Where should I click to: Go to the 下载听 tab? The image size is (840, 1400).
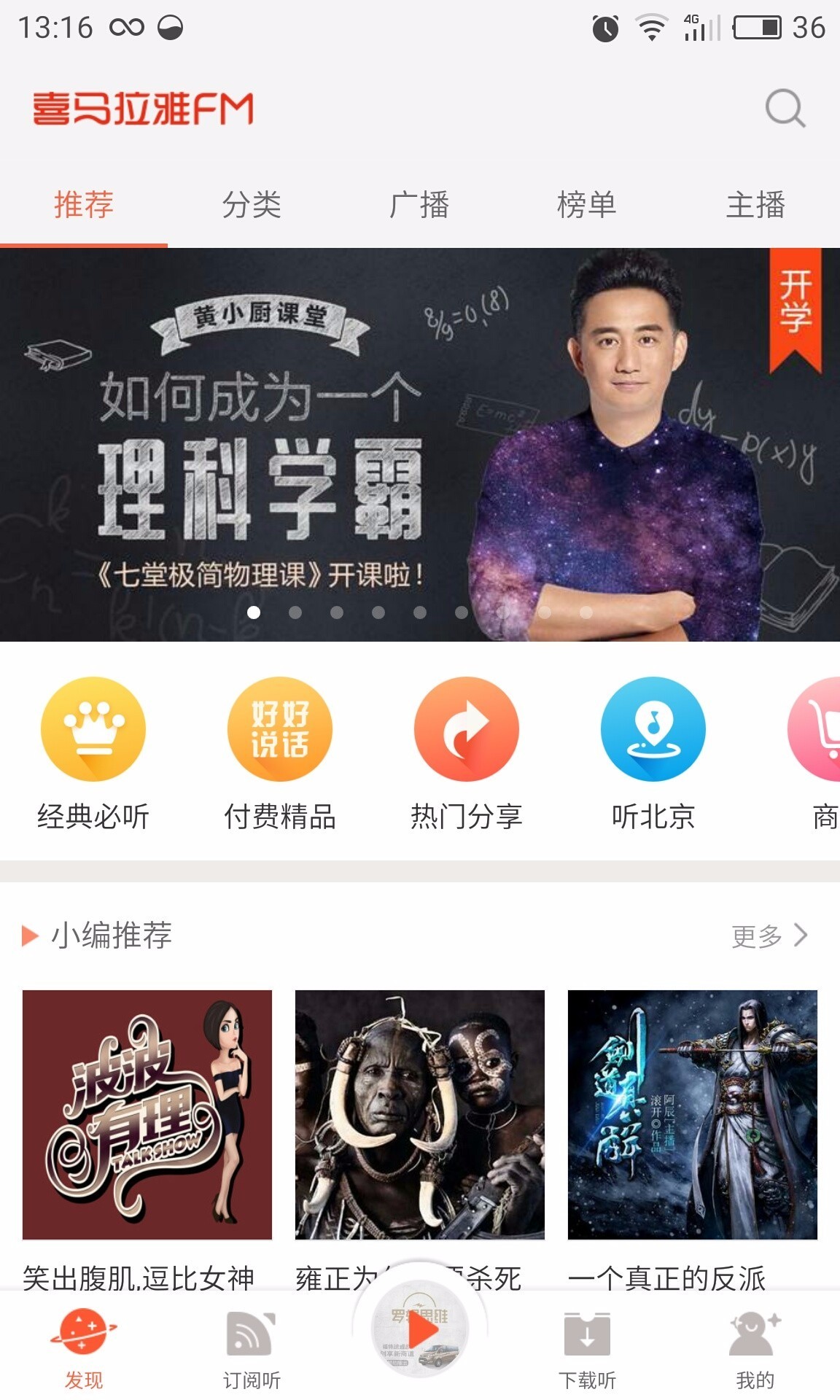click(x=587, y=1349)
